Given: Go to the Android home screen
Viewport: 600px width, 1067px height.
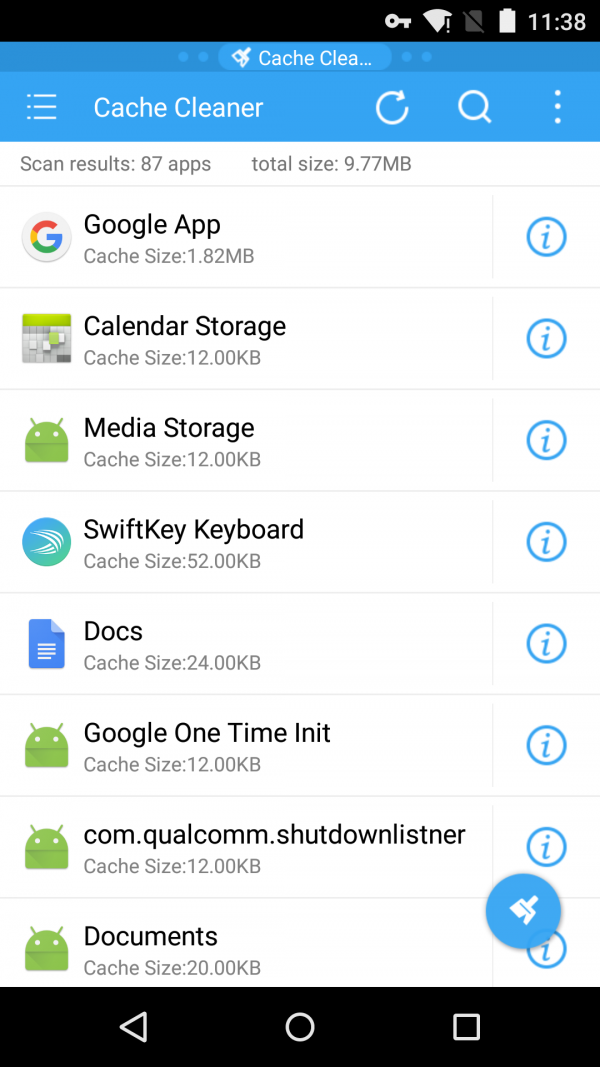Looking at the screenshot, I should coord(300,1026).
